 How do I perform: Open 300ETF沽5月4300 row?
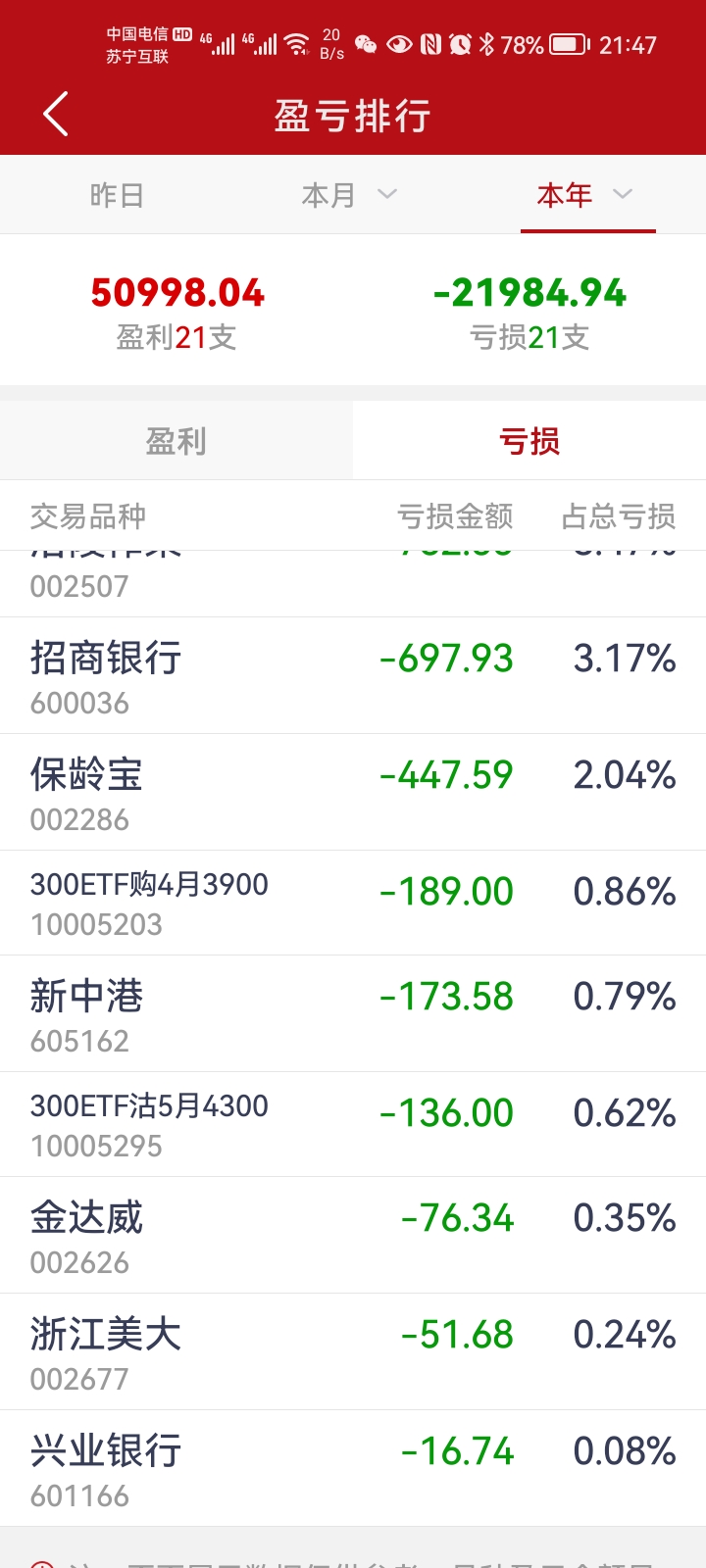pos(353,1124)
